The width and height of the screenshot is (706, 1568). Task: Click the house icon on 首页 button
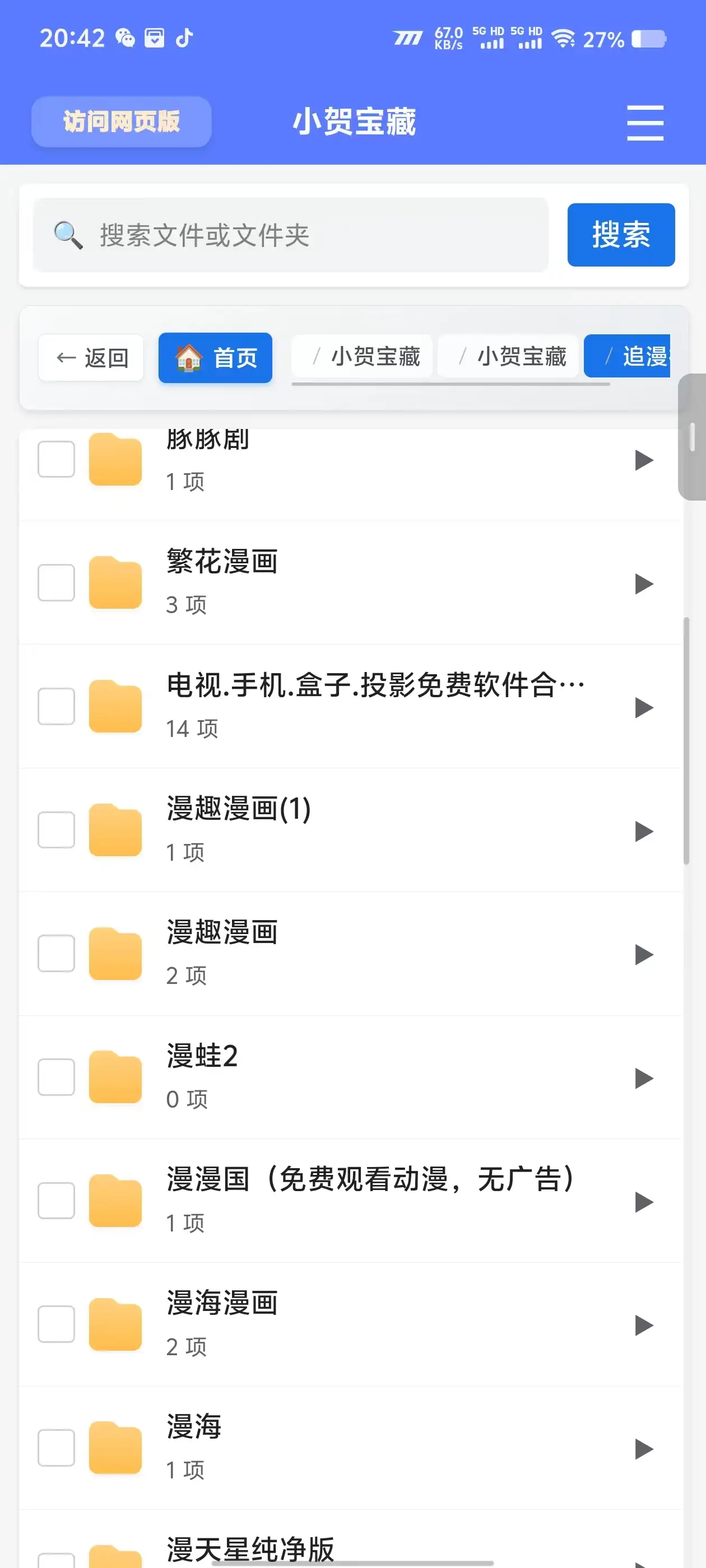click(188, 358)
